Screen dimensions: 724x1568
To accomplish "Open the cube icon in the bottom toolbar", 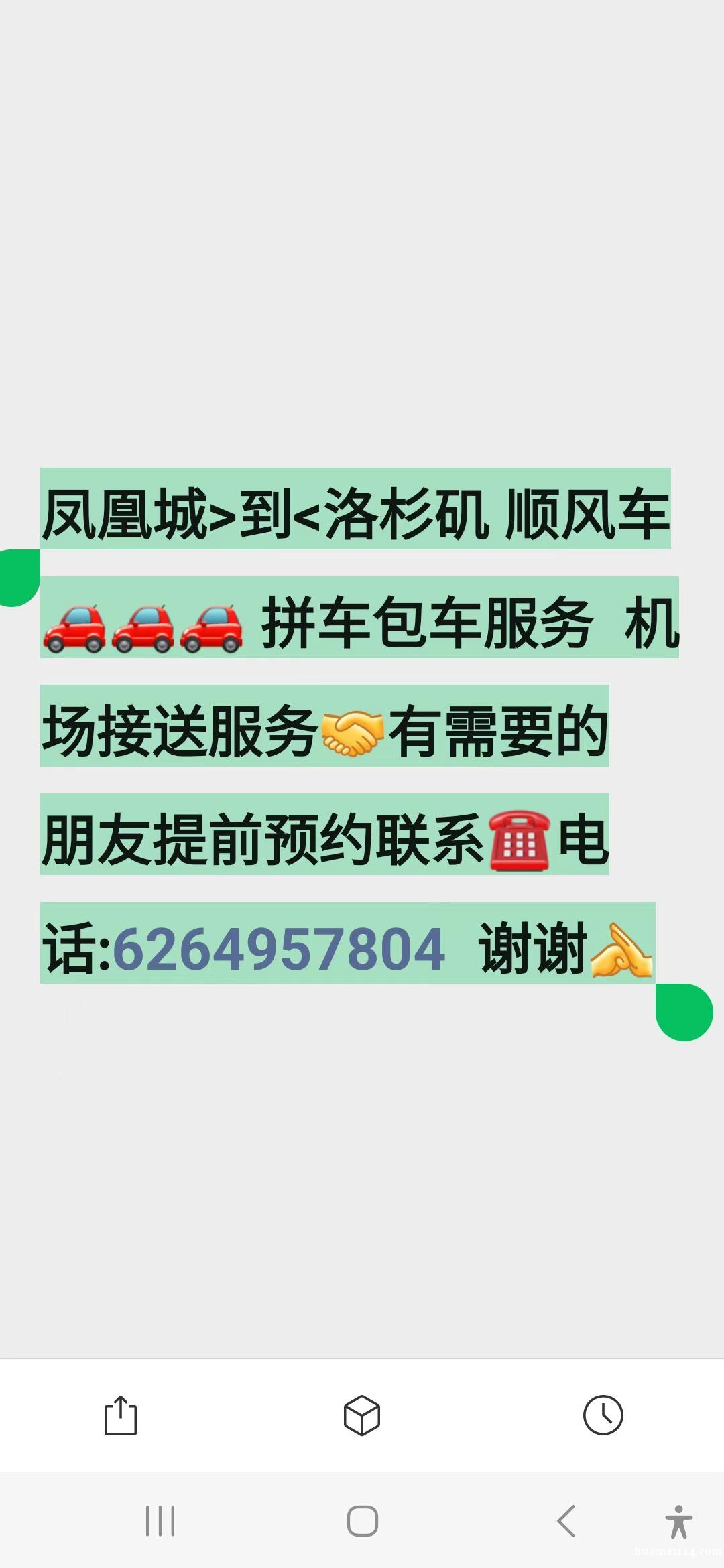I will pyautogui.click(x=362, y=1415).
